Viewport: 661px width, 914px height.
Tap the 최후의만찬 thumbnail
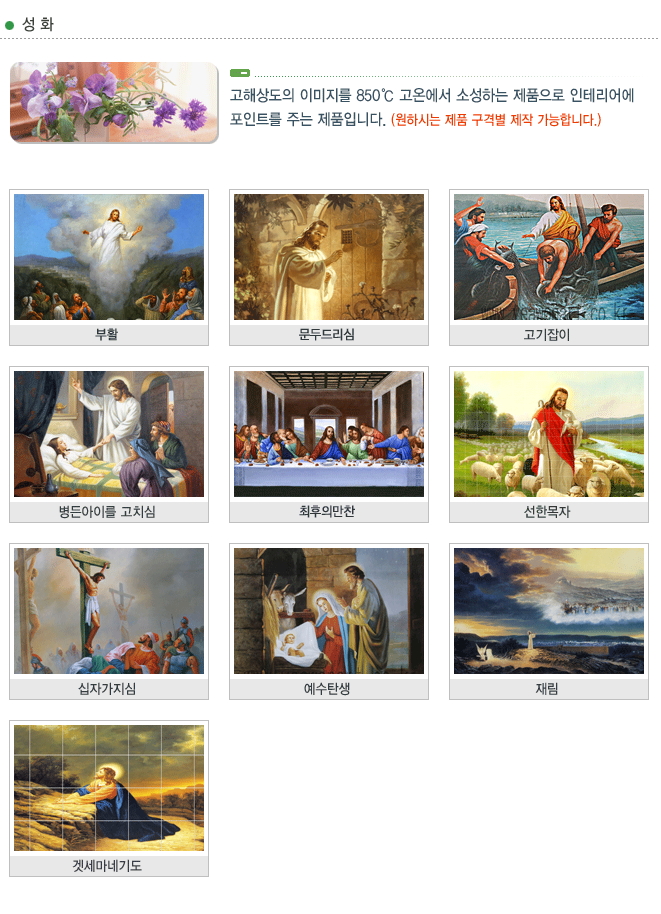click(x=329, y=434)
